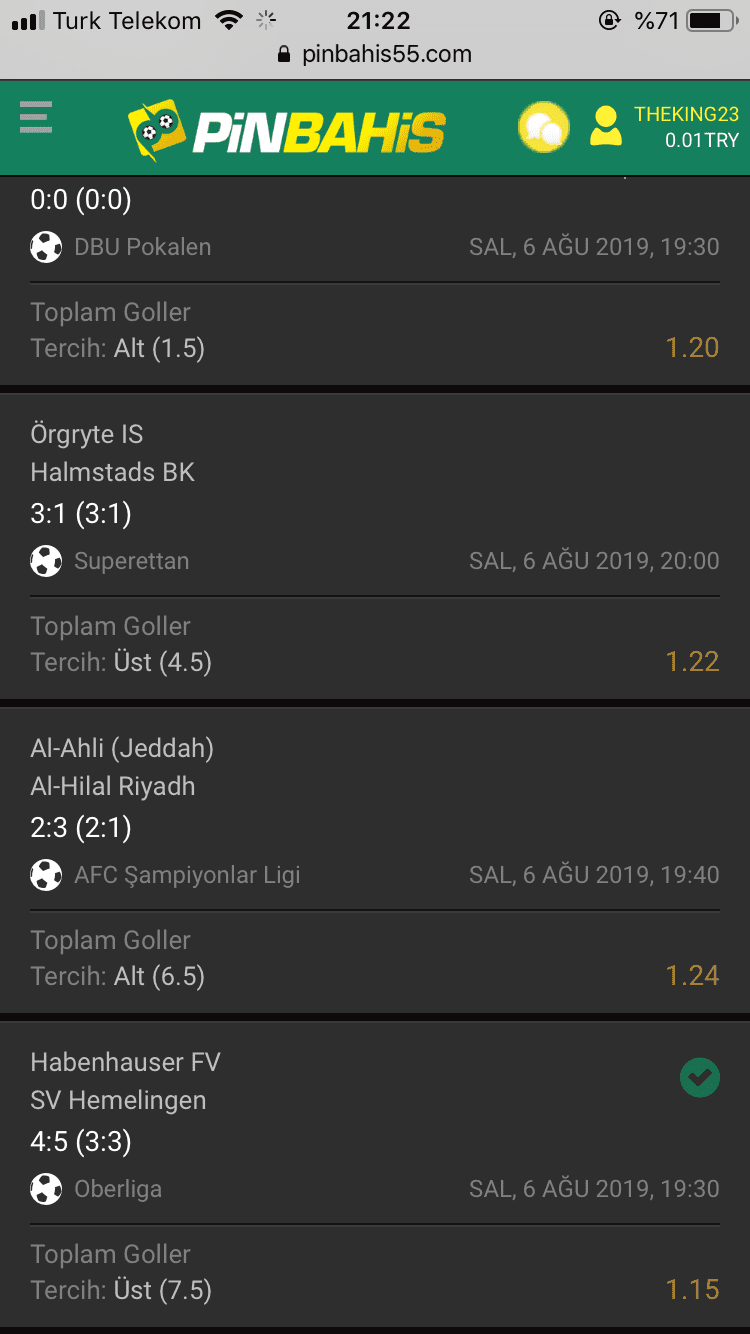Tap the pinbahis55.com address bar

click(x=375, y=54)
